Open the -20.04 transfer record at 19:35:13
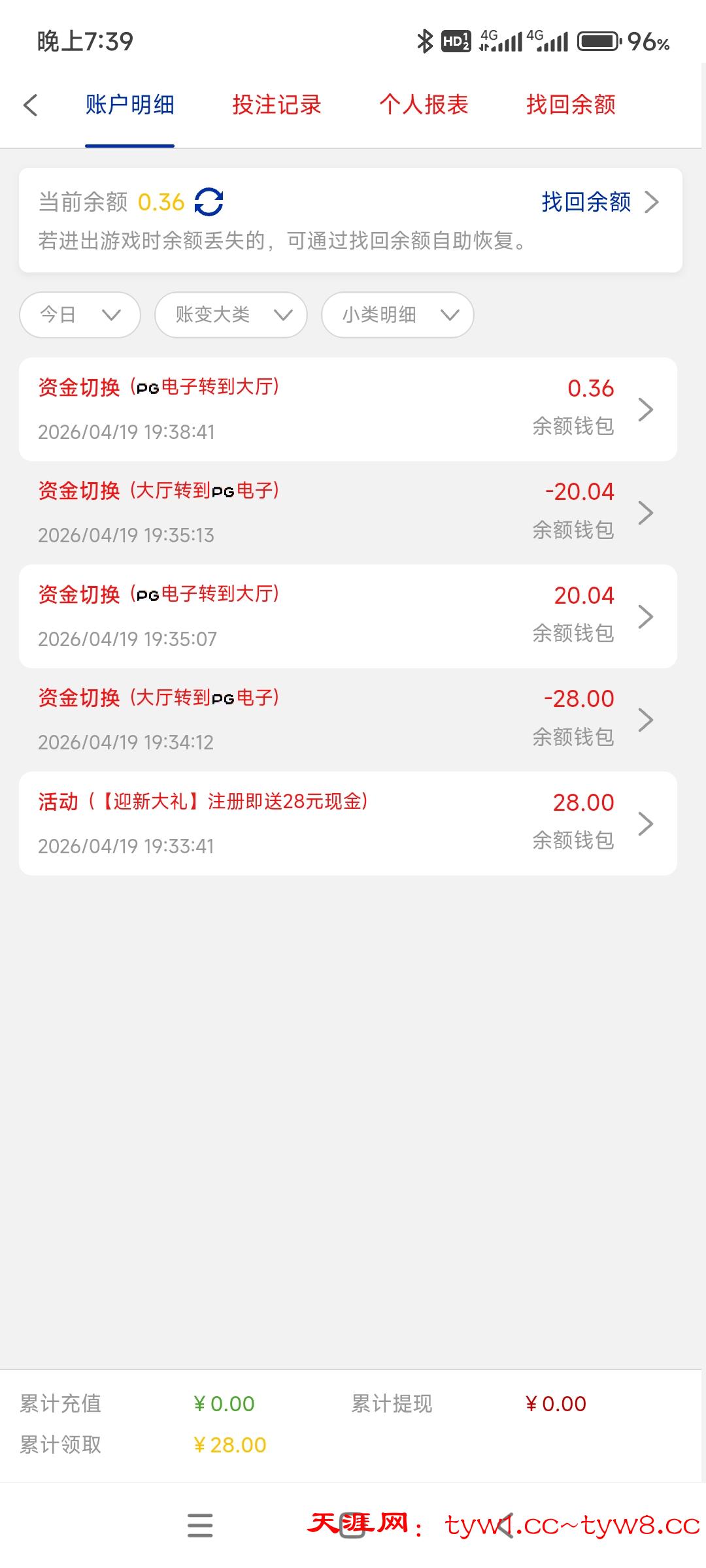Screen dimensions: 706x1568 (348, 512)
